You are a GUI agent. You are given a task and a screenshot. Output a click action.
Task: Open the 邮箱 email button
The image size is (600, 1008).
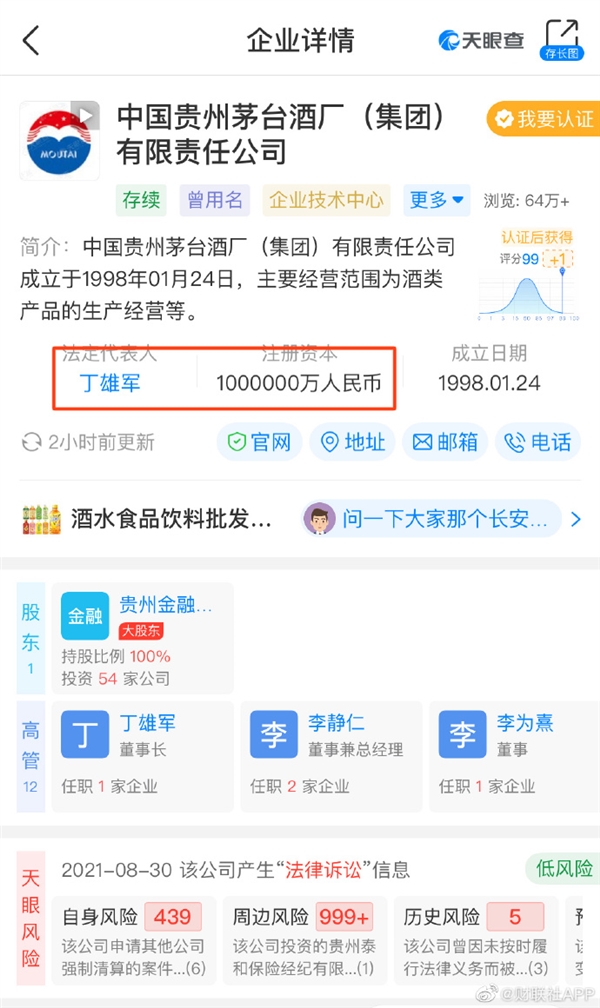[x=445, y=442]
